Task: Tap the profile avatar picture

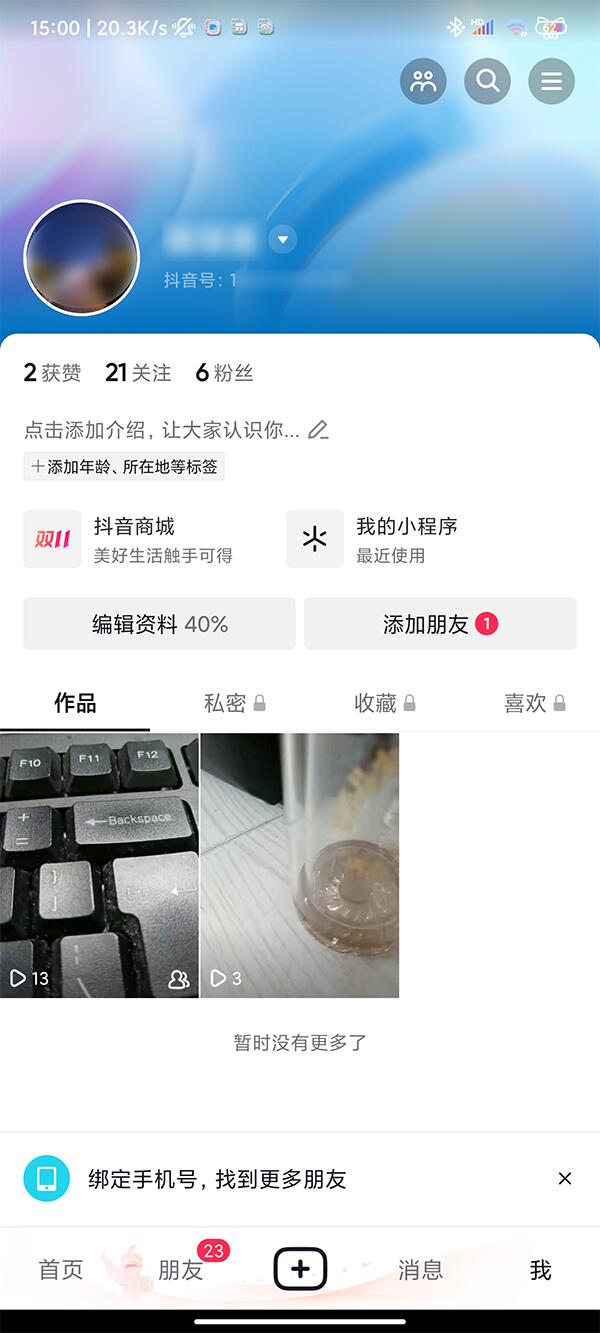Action: tap(81, 258)
